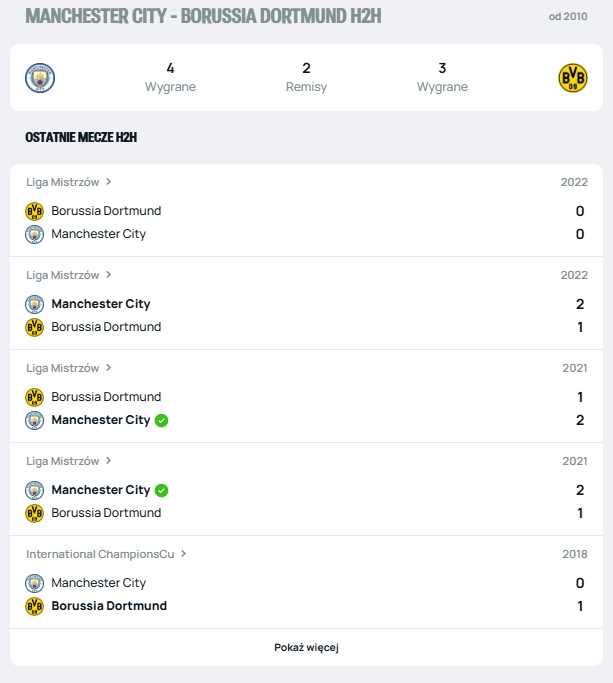The width and height of the screenshot is (613, 683).
Task: Tap Pokaż więcej to load more matches
Action: click(x=306, y=647)
